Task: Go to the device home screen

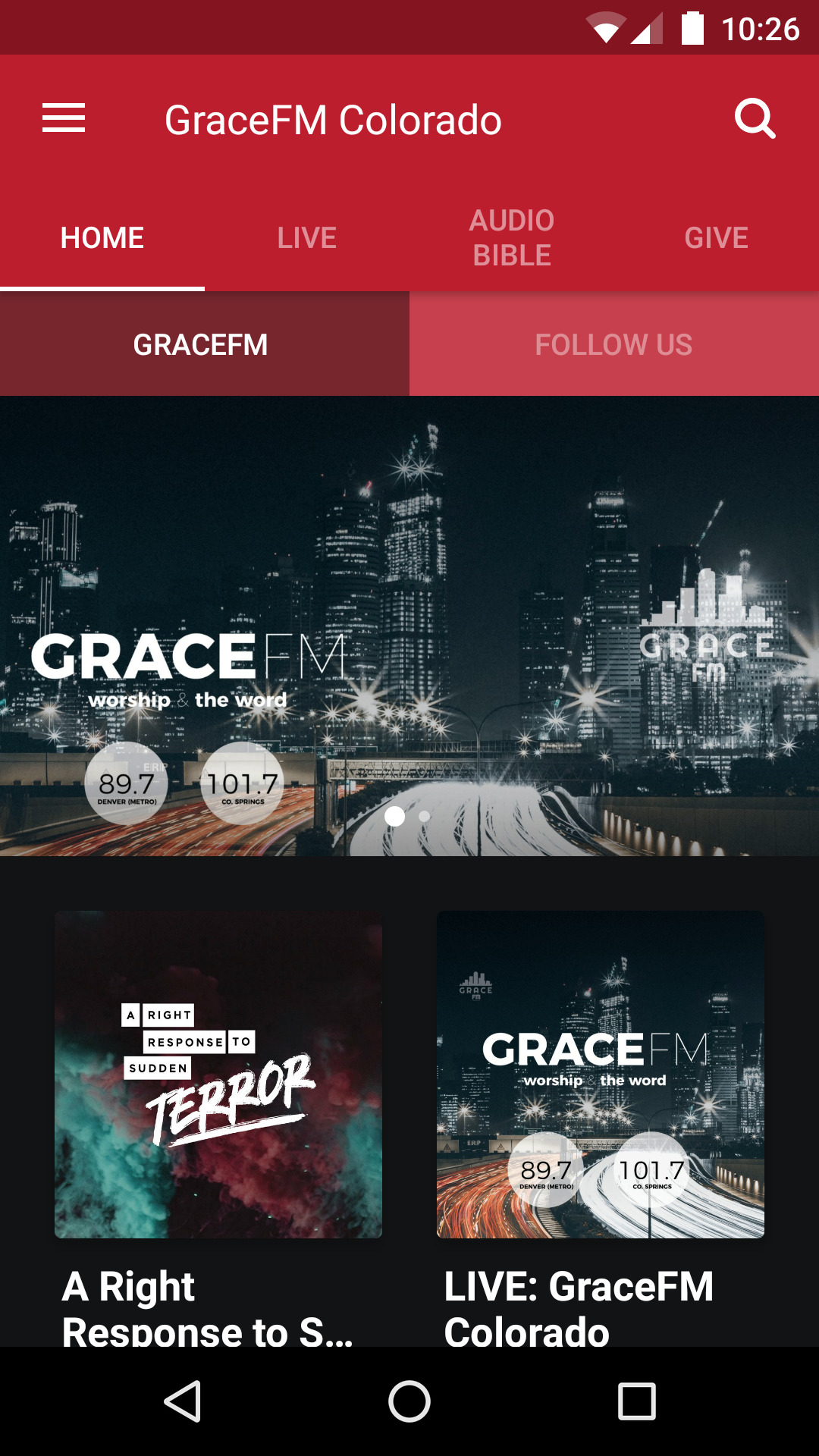Action: coord(409,1401)
